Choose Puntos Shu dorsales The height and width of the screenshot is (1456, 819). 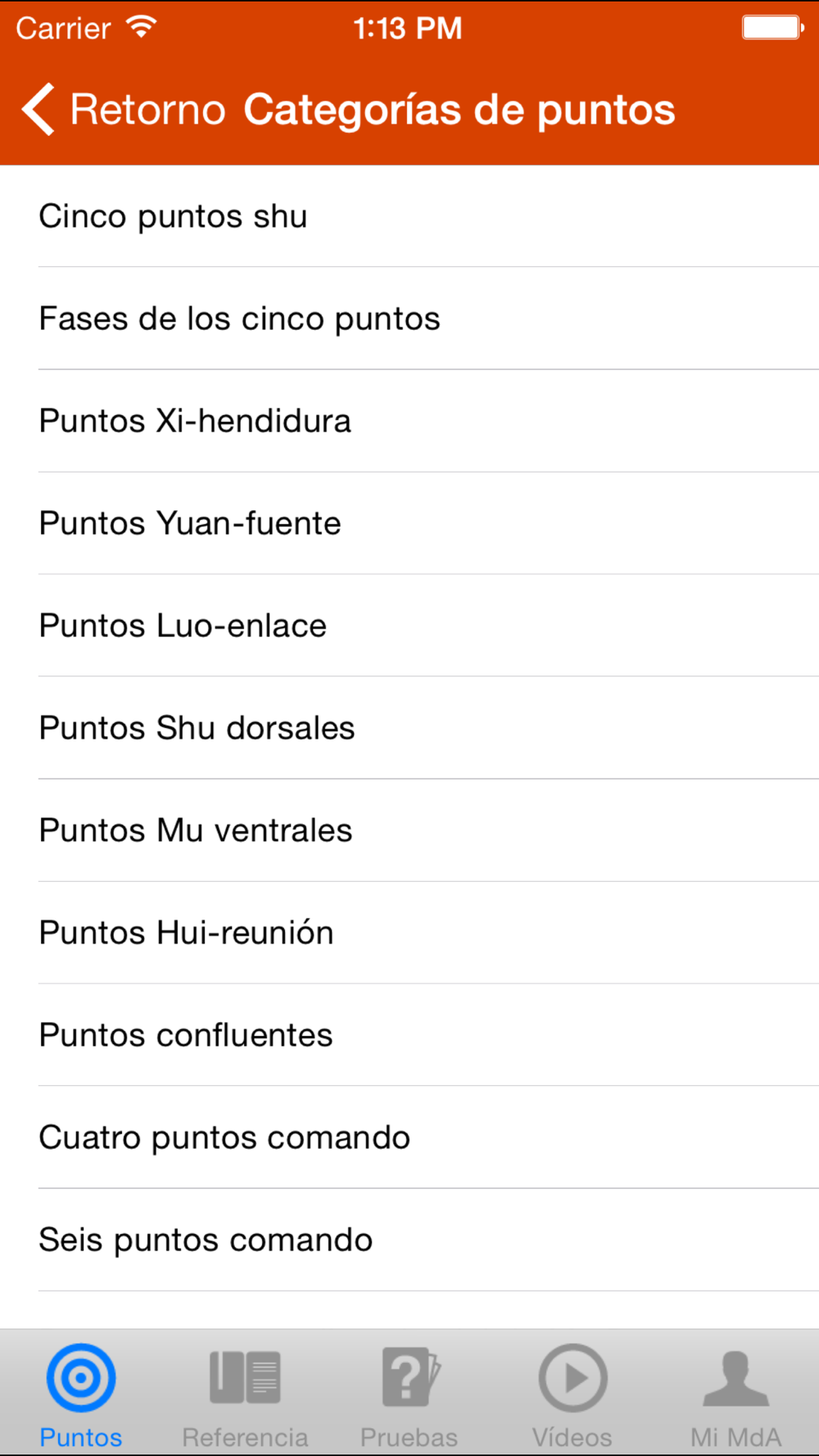pos(409,728)
